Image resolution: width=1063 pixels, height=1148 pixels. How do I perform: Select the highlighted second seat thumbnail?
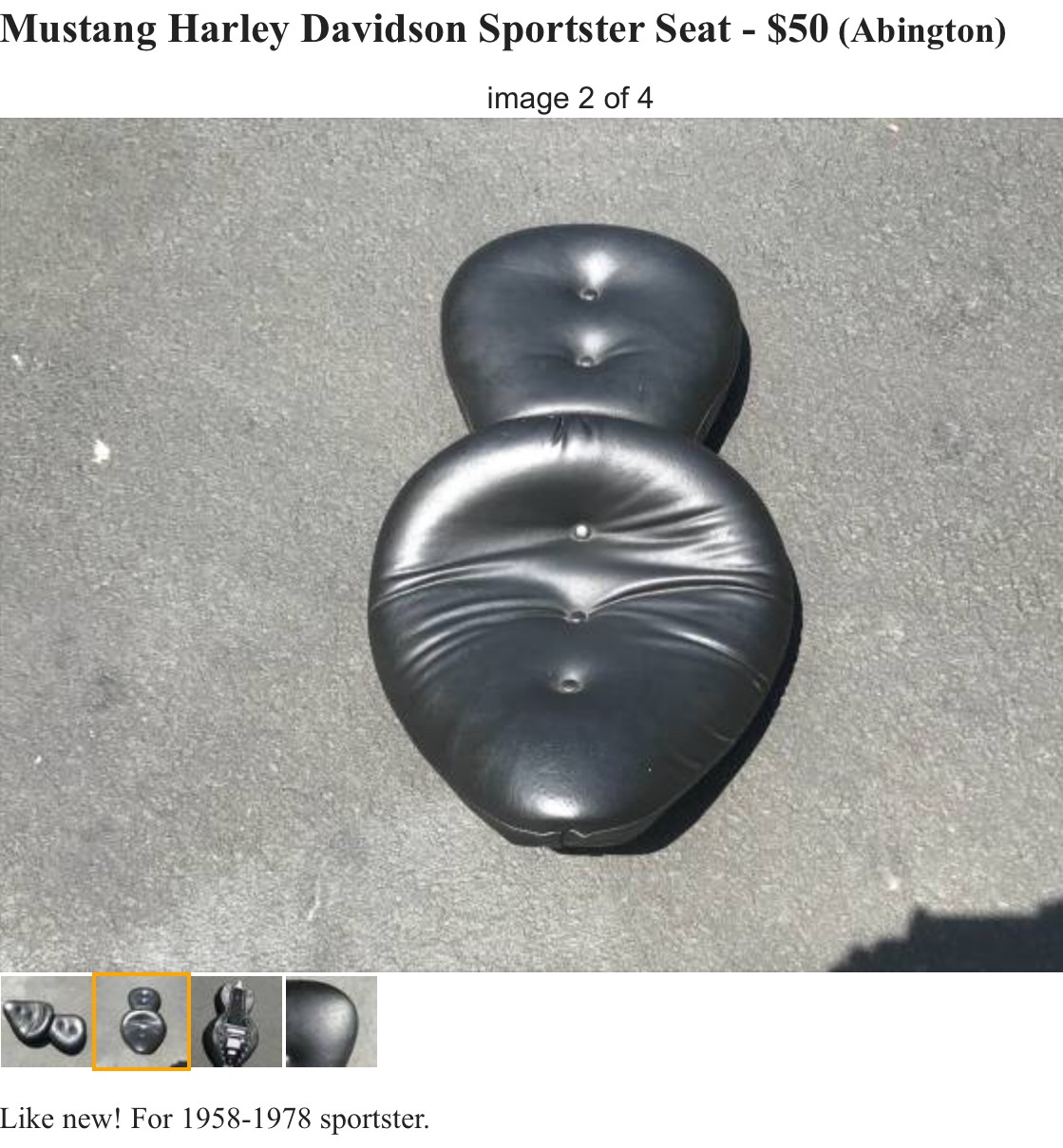(142, 1022)
